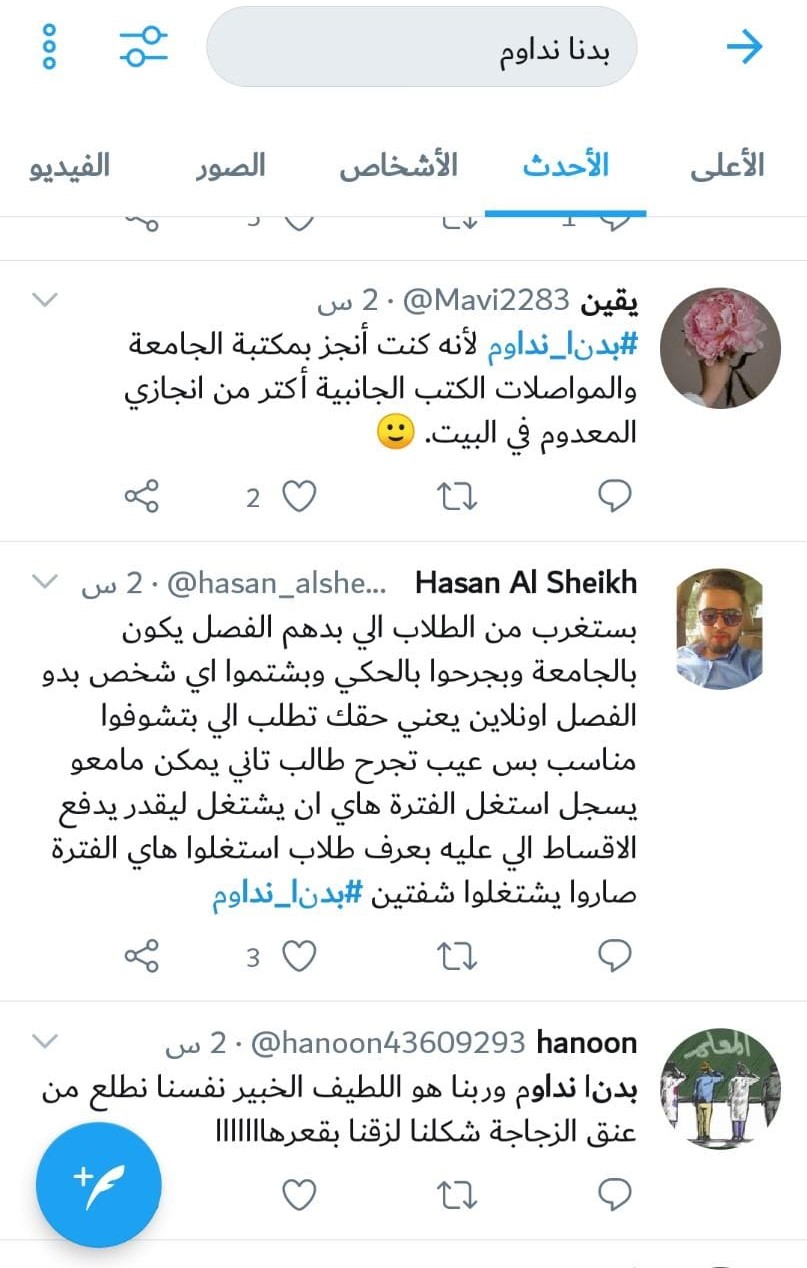
Task: Switch to the الصور tab
Action: (x=230, y=166)
